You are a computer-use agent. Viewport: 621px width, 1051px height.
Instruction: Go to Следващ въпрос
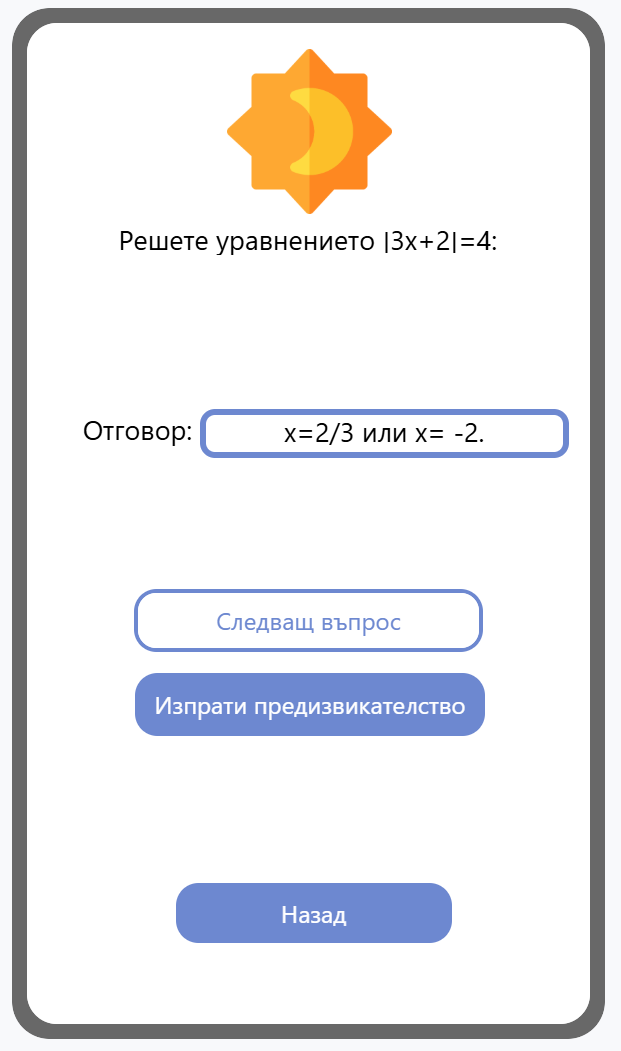coord(308,621)
